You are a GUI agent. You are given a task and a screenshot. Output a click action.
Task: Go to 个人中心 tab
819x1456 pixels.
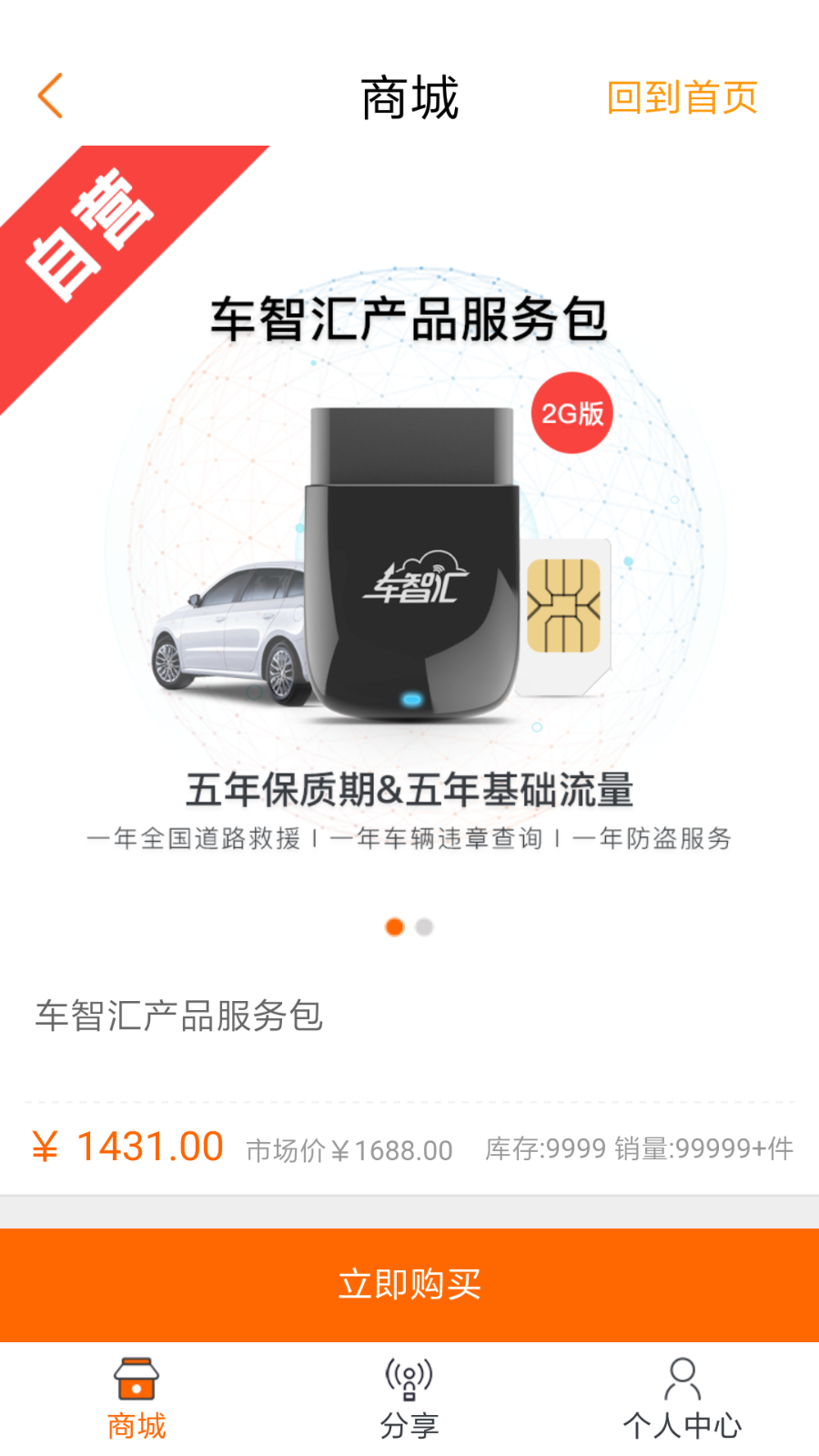(682, 1399)
